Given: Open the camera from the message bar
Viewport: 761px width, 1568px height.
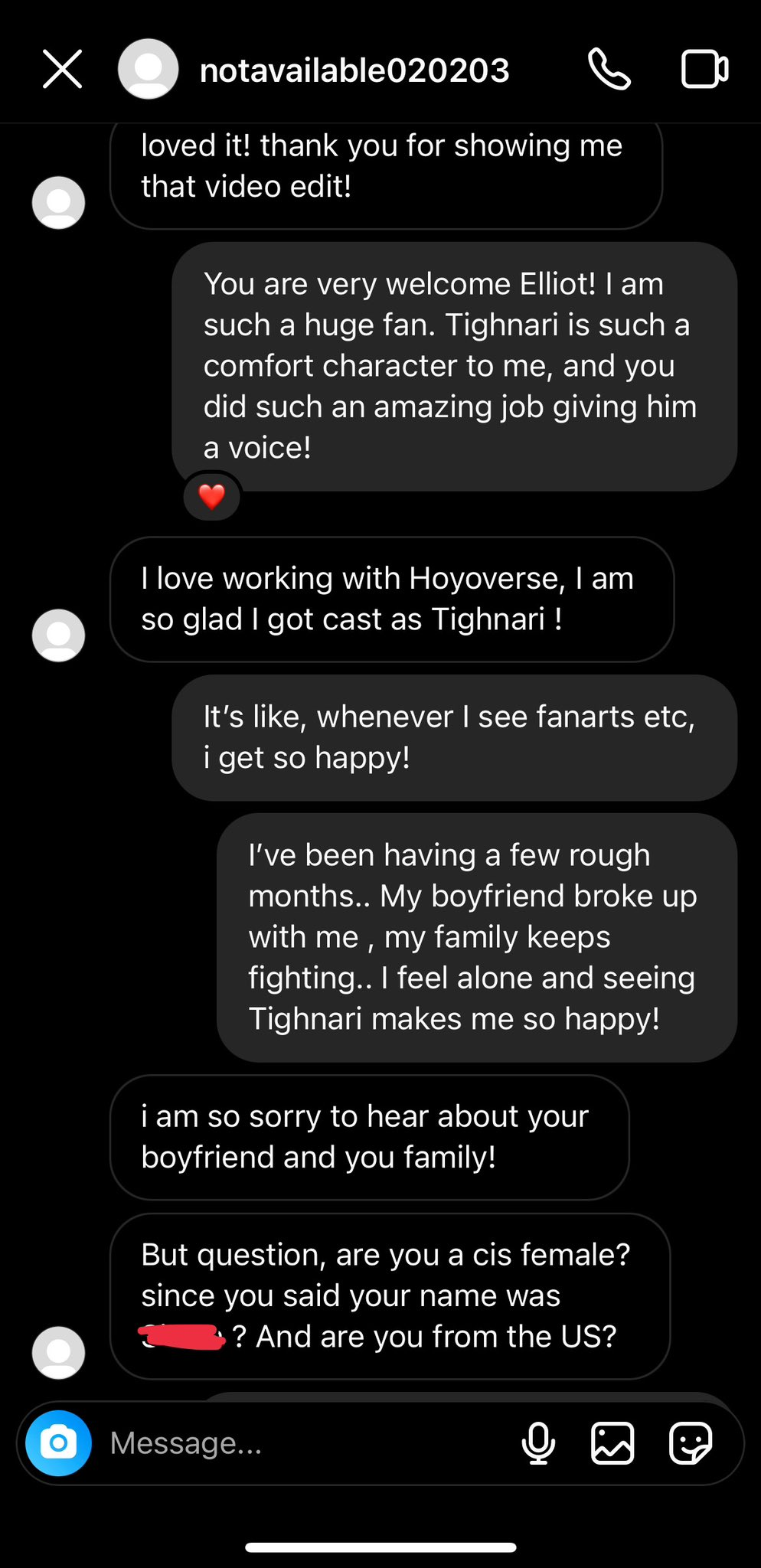Looking at the screenshot, I should [x=58, y=1443].
